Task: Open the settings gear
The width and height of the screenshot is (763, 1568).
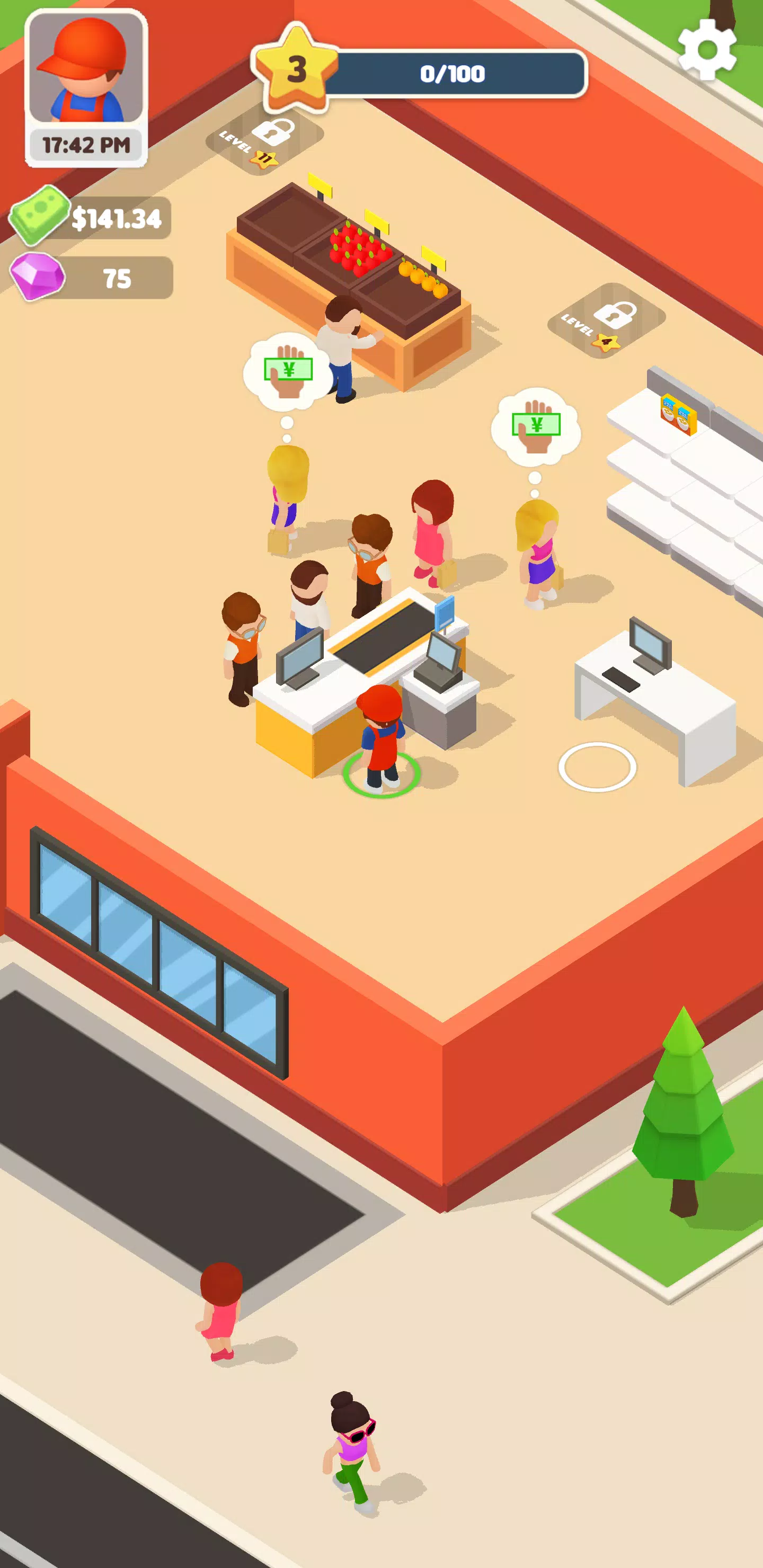Action: pyautogui.click(x=707, y=49)
